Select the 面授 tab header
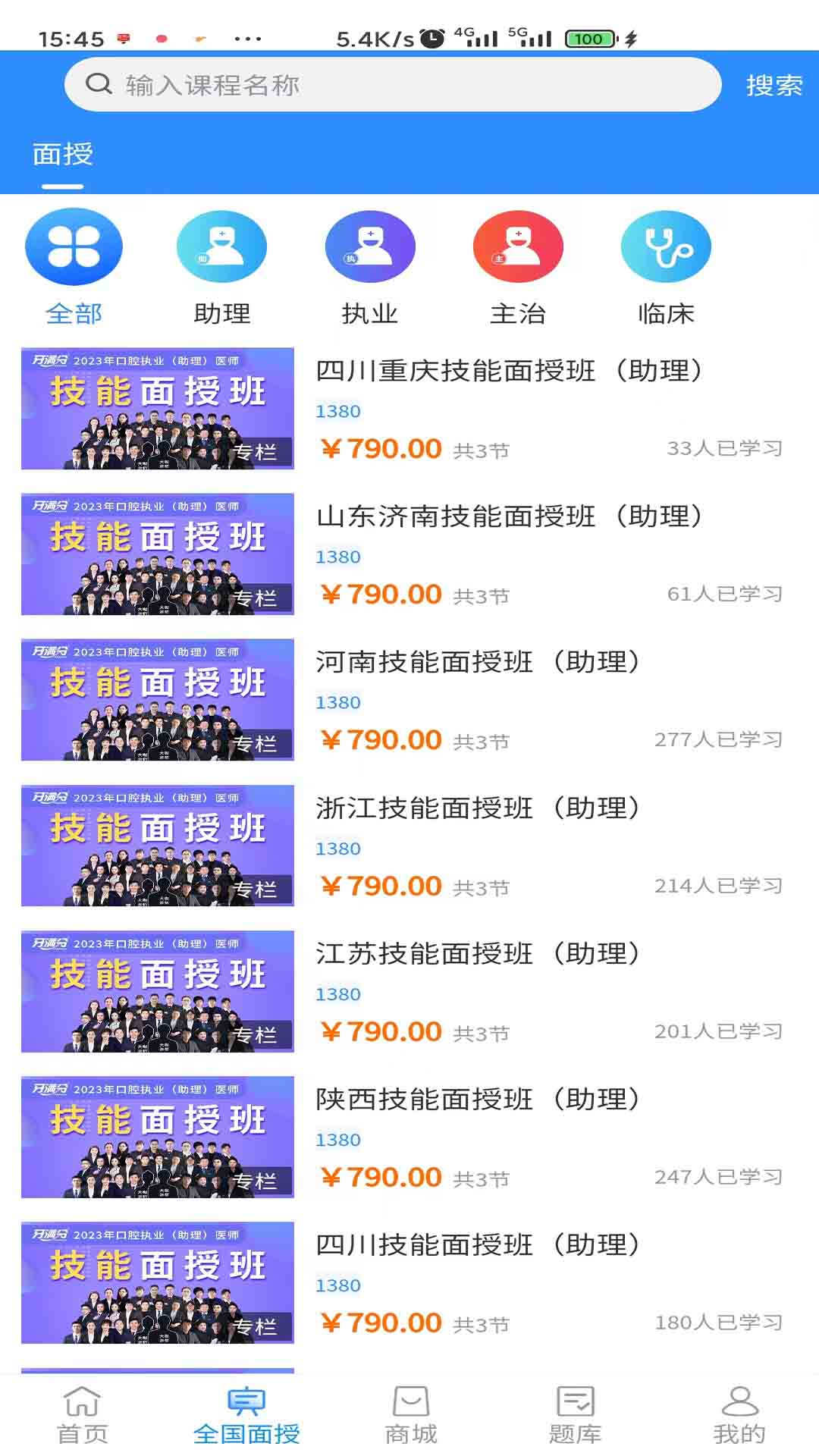 click(64, 155)
